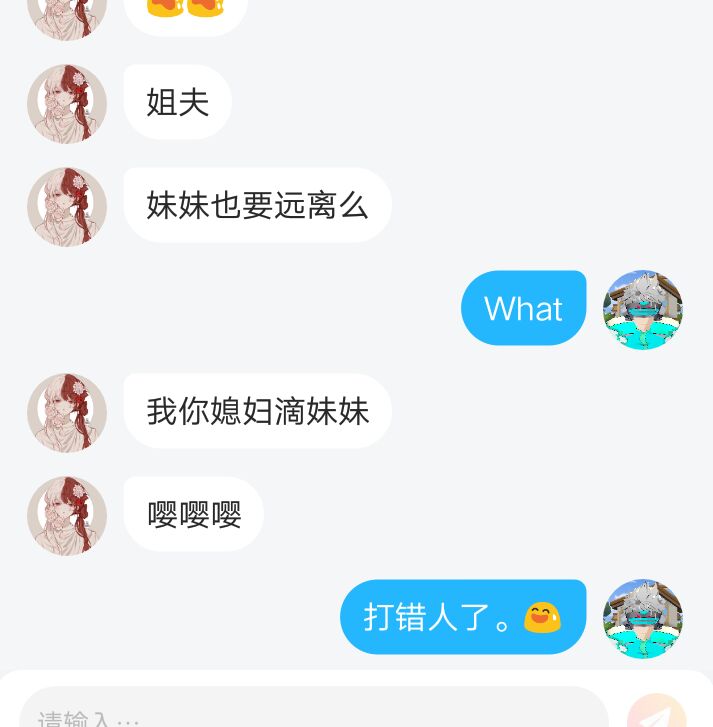Viewport: 713px width, 727px height.
Task: View my profile avatar beside the What message
Action: [643, 309]
